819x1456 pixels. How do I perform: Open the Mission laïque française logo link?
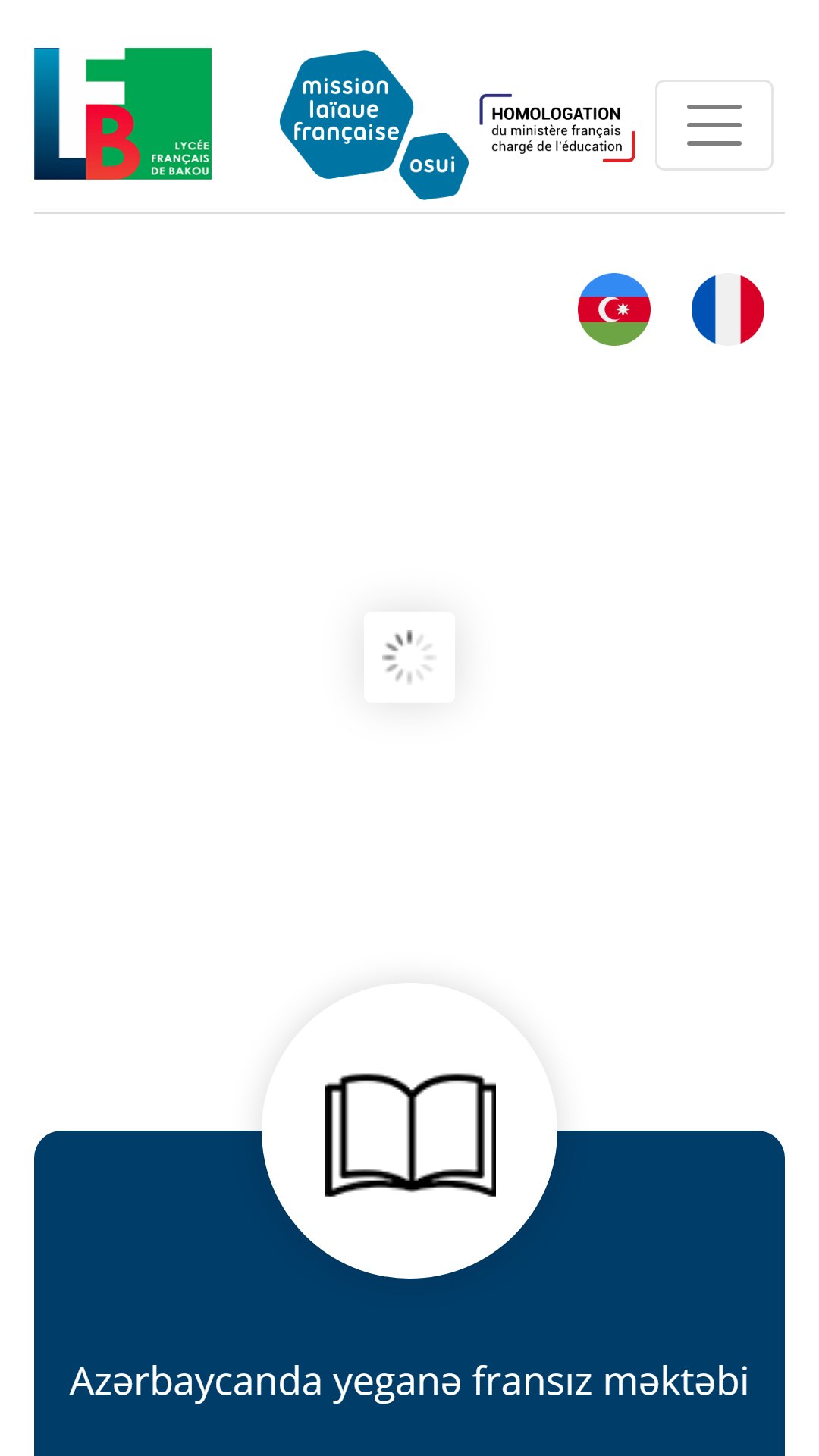point(374,125)
